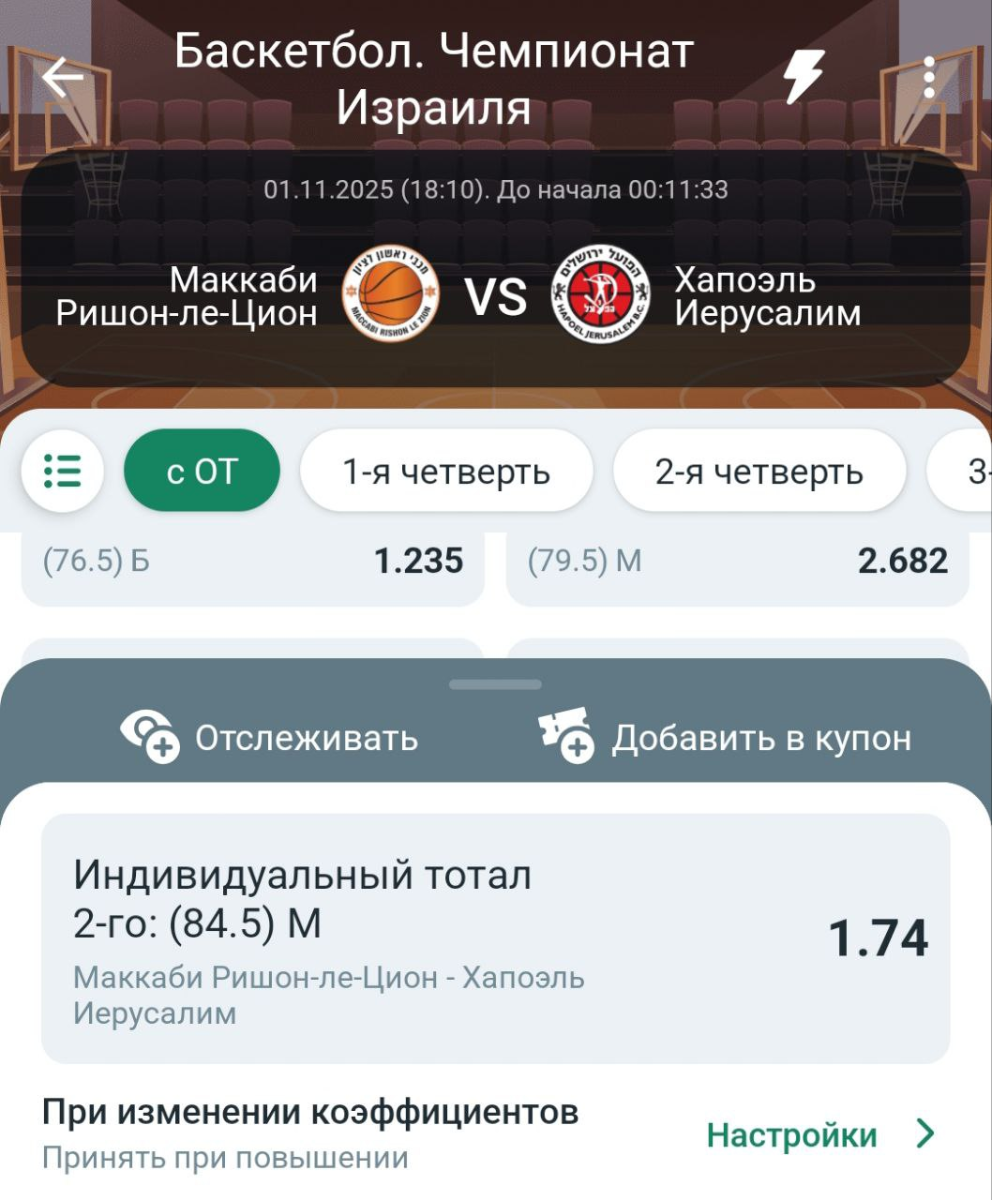Image resolution: width=992 pixels, height=1200 pixels.
Task: Tap the lightning bolt quick bet icon
Action: click(x=803, y=77)
